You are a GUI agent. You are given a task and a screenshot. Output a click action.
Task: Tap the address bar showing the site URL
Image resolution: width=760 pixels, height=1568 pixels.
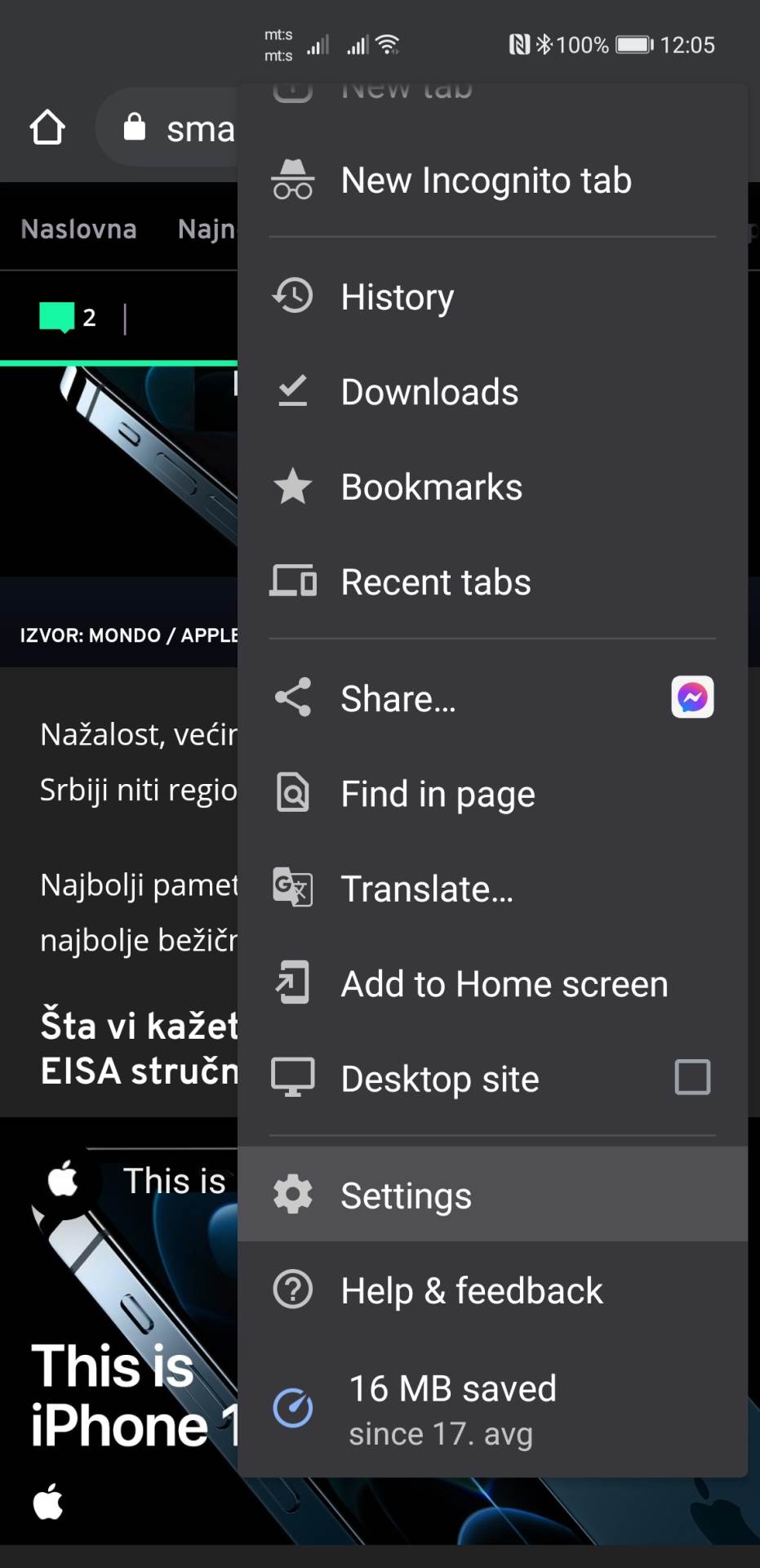point(196,127)
